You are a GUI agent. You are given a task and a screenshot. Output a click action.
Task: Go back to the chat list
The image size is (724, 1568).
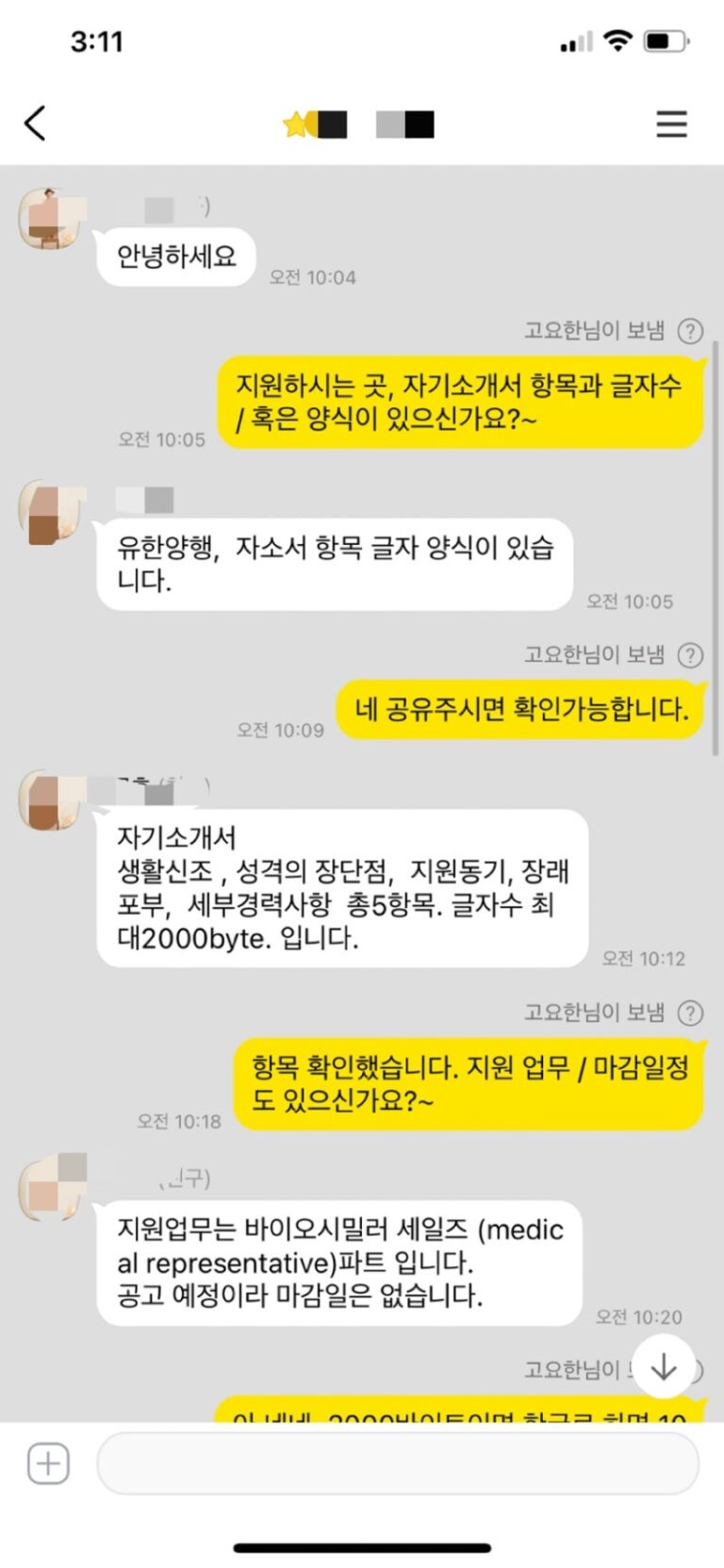coord(35,124)
